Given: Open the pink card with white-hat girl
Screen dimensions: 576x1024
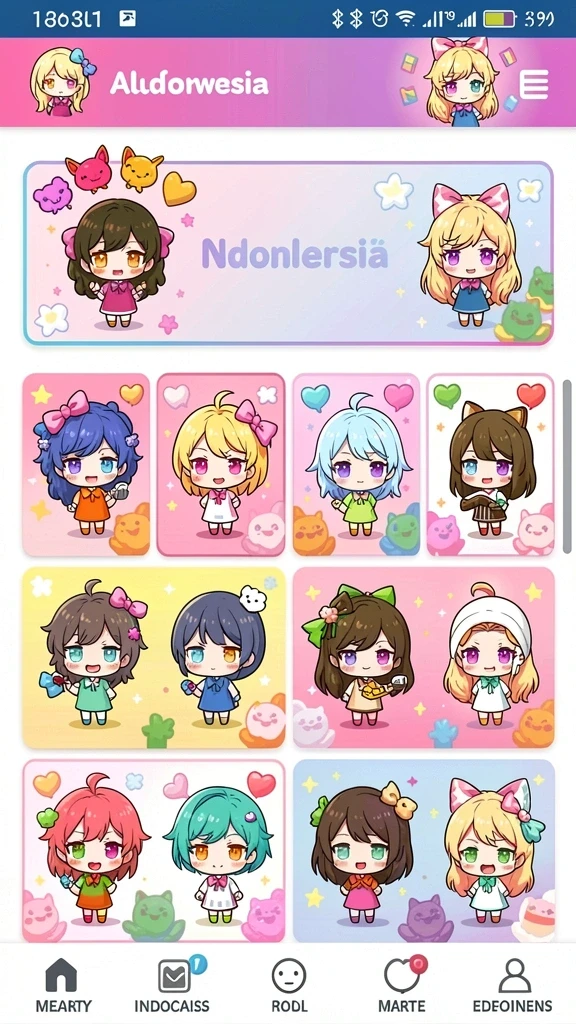Looking at the screenshot, I should [x=424, y=658].
